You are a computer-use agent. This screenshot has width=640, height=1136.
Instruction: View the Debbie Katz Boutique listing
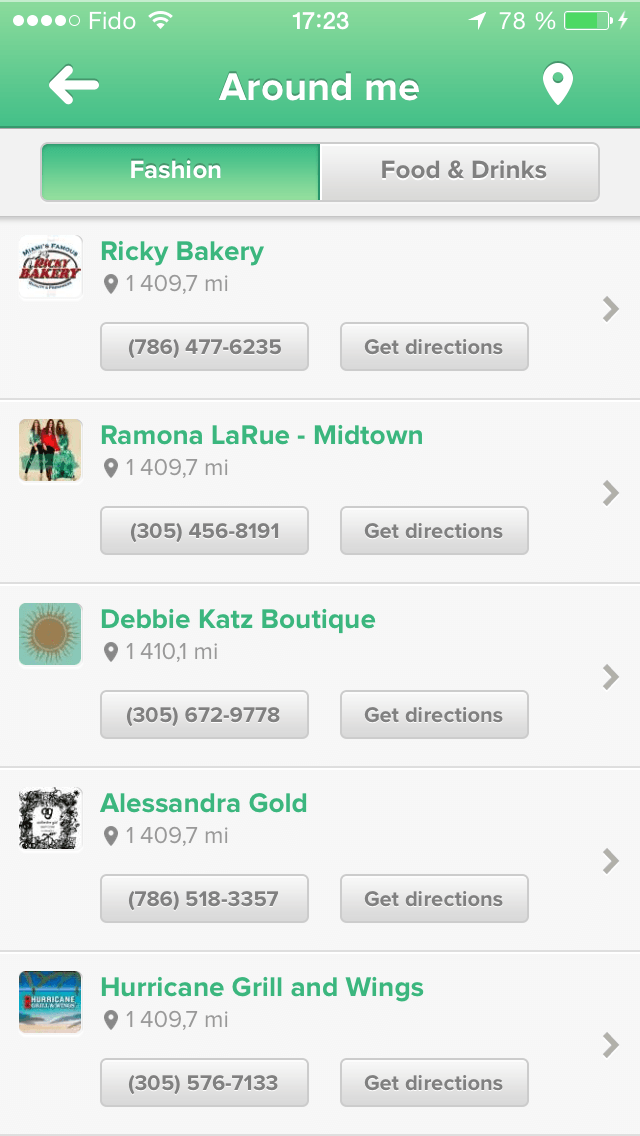(238, 619)
